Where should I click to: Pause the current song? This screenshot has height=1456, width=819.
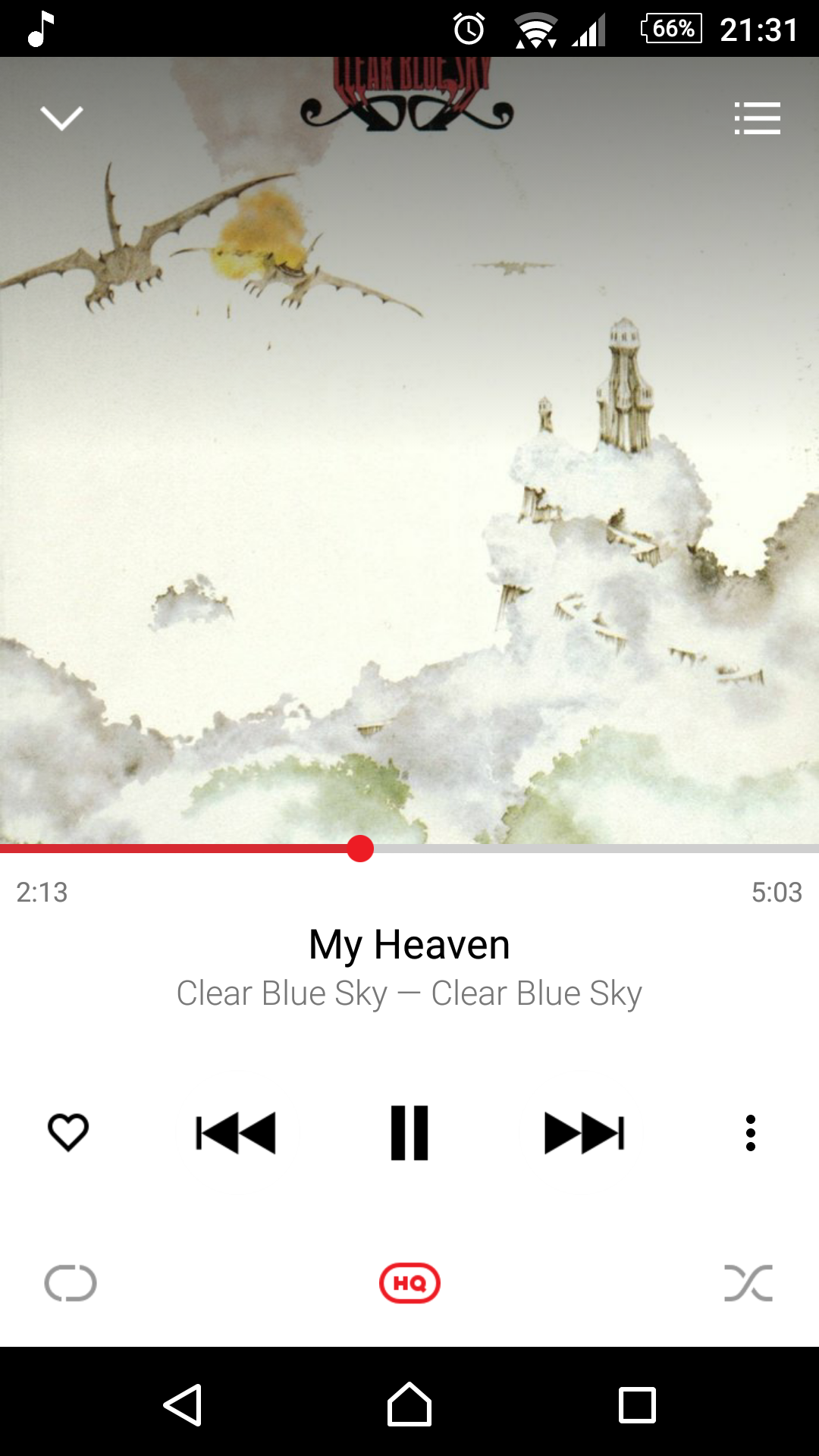click(x=409, y=1133)
